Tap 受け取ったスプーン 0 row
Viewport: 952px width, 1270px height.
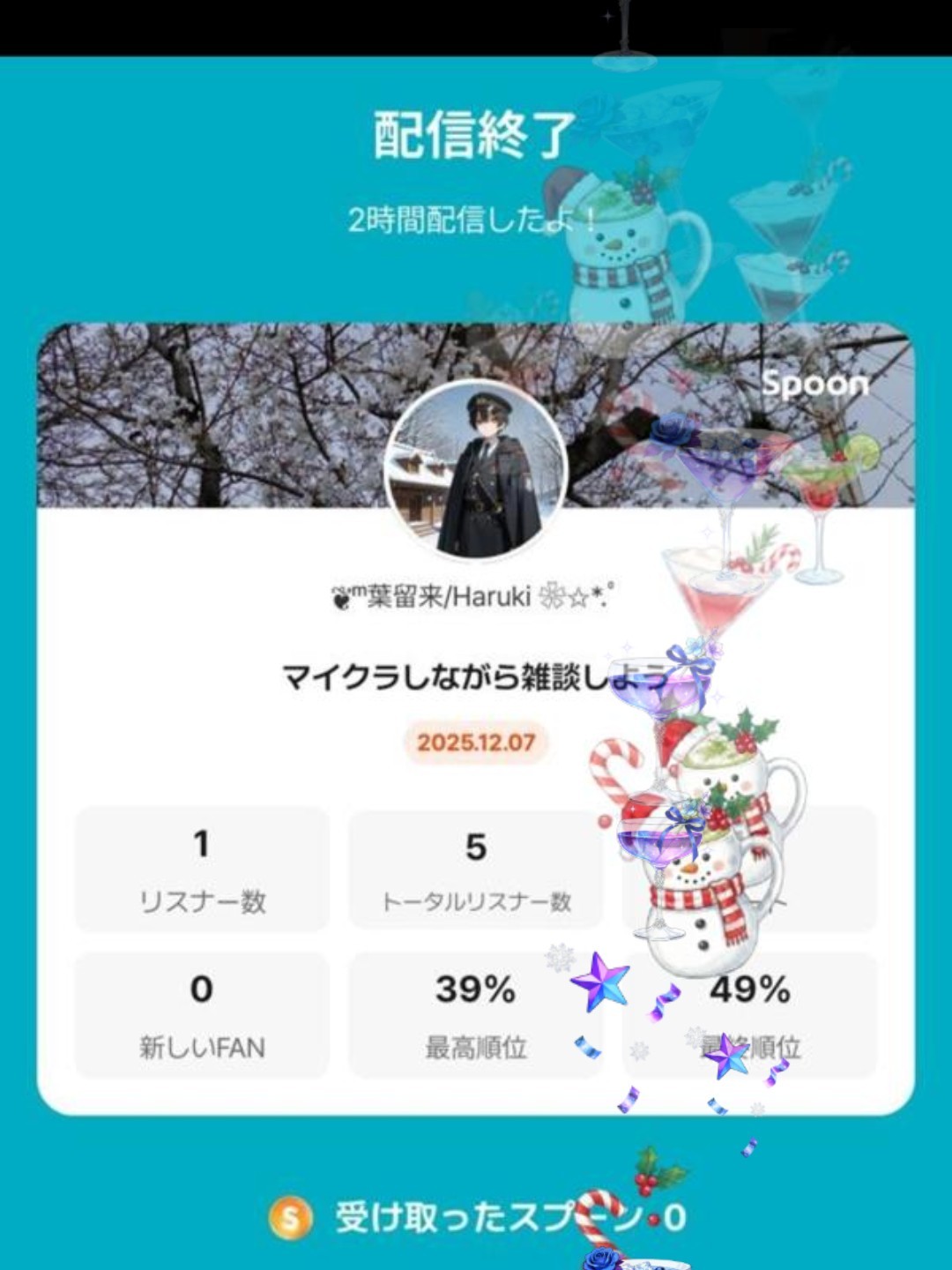[476, 1214]
